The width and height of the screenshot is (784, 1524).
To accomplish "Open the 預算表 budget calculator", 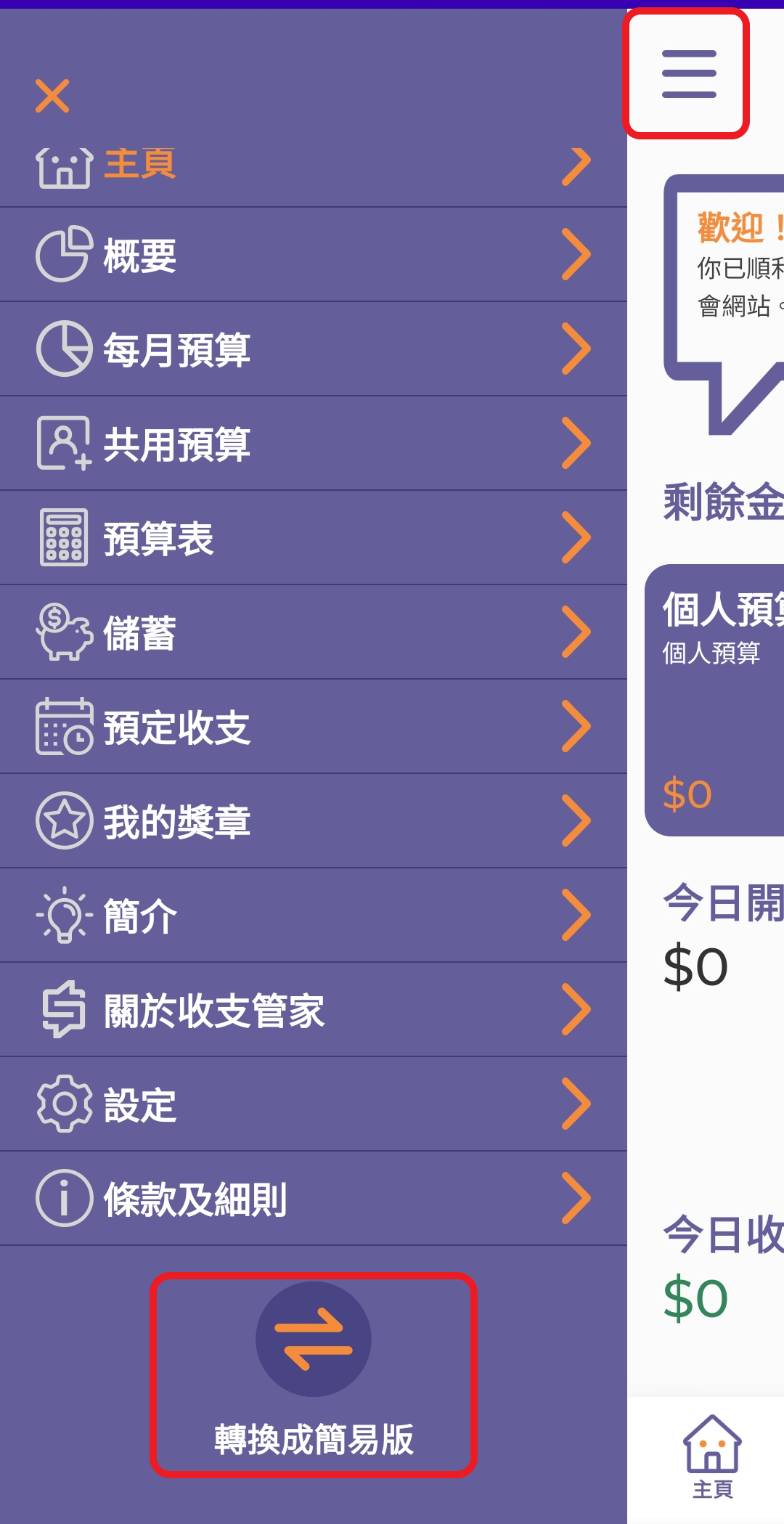I will coord(312,538).
